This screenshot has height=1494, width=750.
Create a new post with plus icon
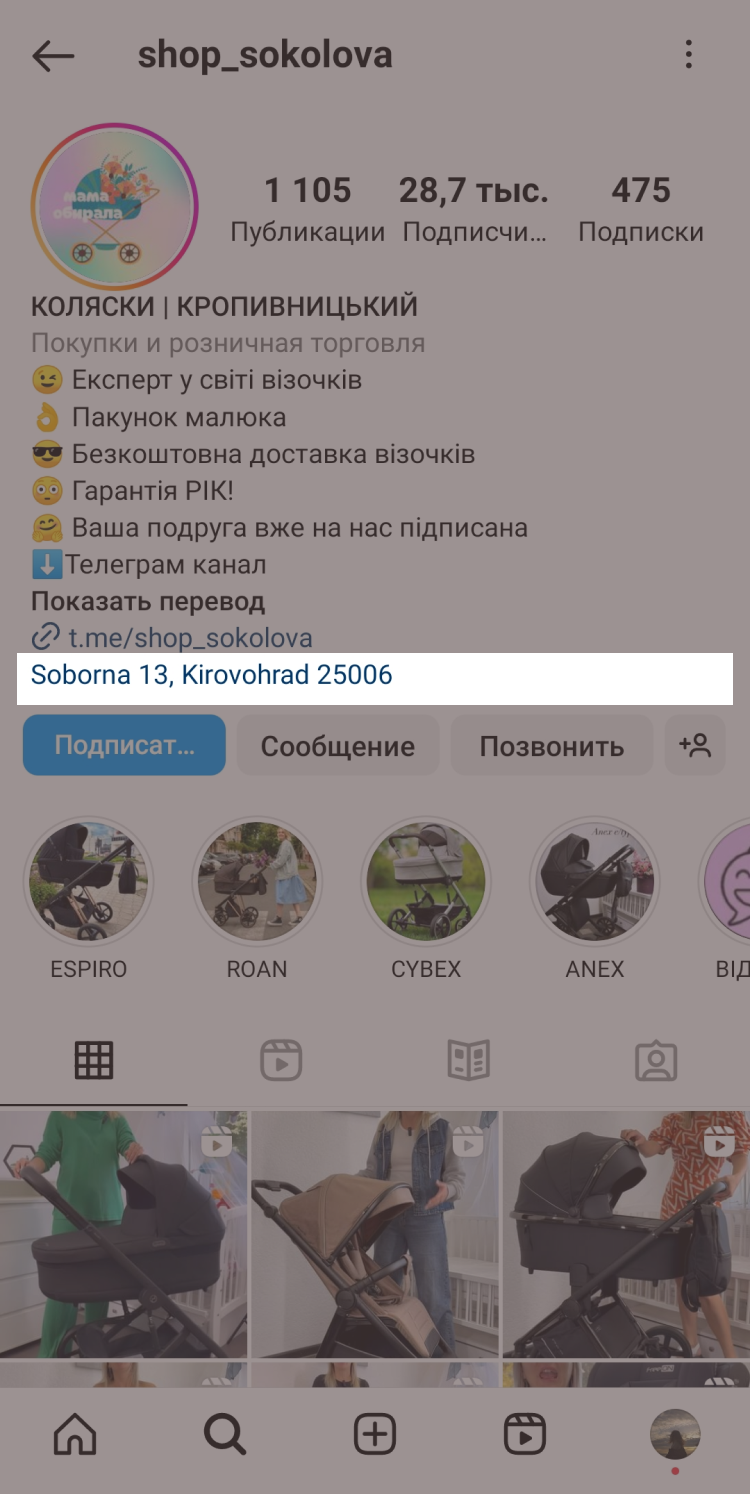coord(375,1436)
